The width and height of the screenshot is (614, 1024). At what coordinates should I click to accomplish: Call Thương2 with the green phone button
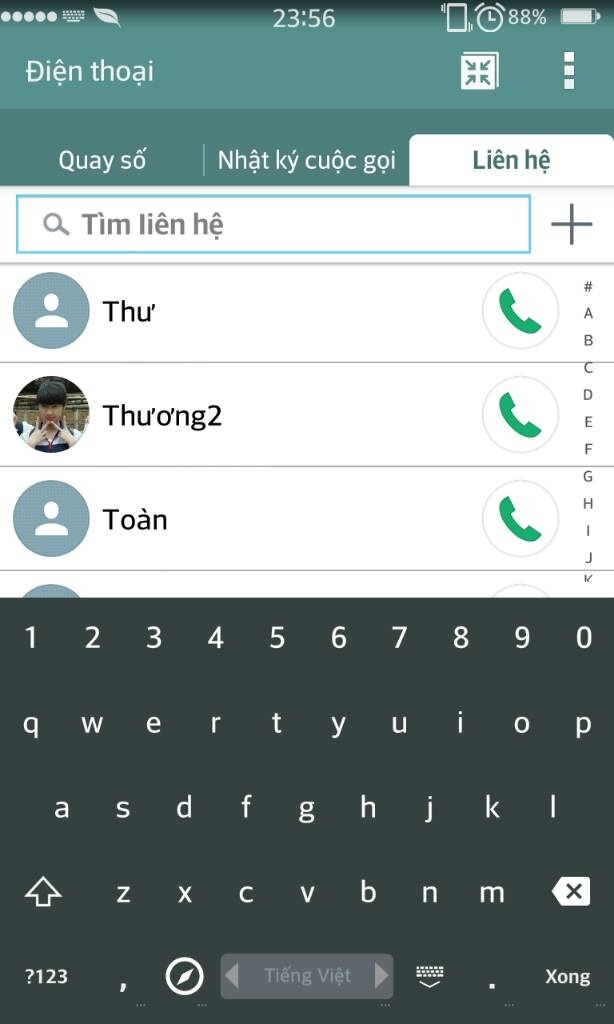point(521,415)
